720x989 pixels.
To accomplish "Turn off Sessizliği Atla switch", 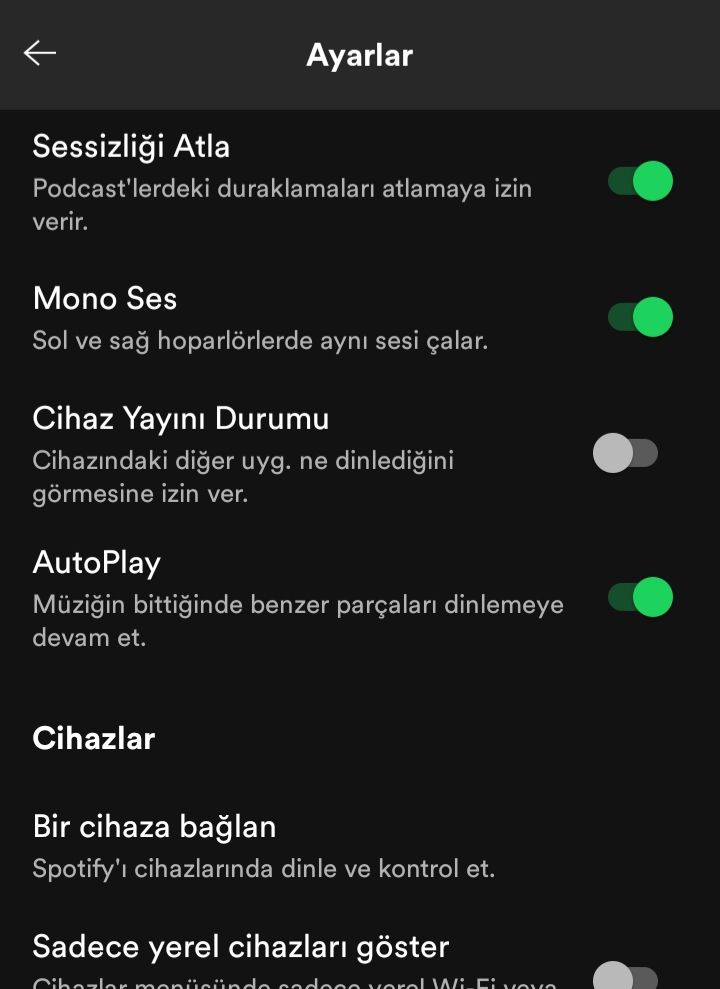I will [640, 182].
